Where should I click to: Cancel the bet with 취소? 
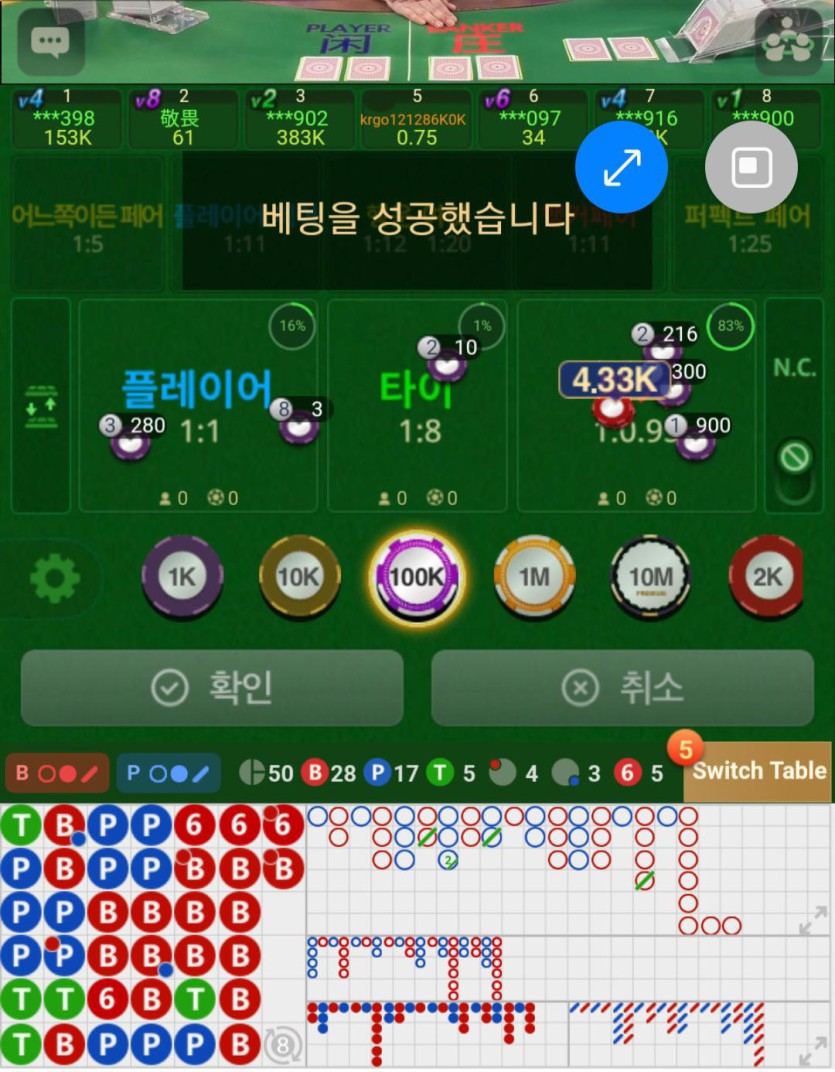[x=622, y=688]
